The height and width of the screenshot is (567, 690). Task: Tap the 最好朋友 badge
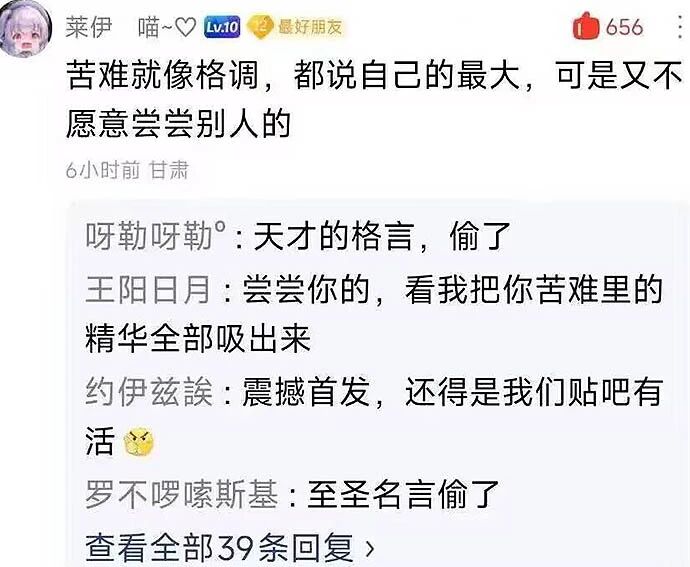click(295, 27)
